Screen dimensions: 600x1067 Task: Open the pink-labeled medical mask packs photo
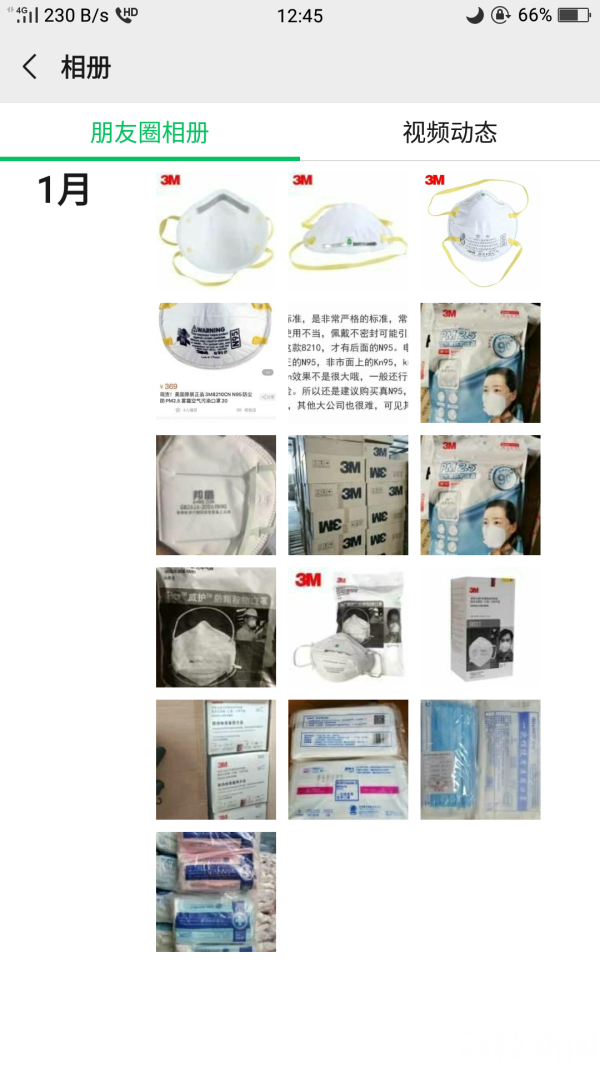coord(348,759)
